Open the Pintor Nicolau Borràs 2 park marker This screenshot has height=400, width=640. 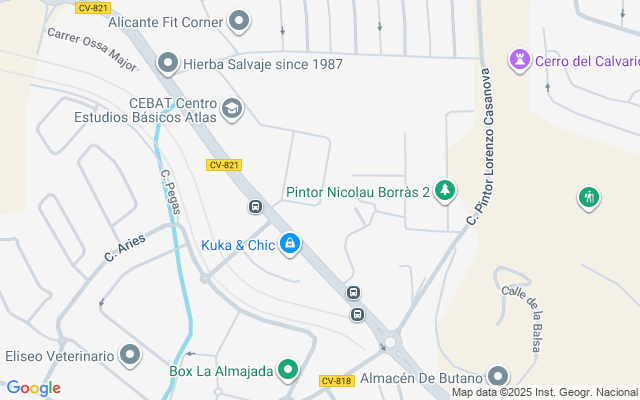click(x=445, y=191)
